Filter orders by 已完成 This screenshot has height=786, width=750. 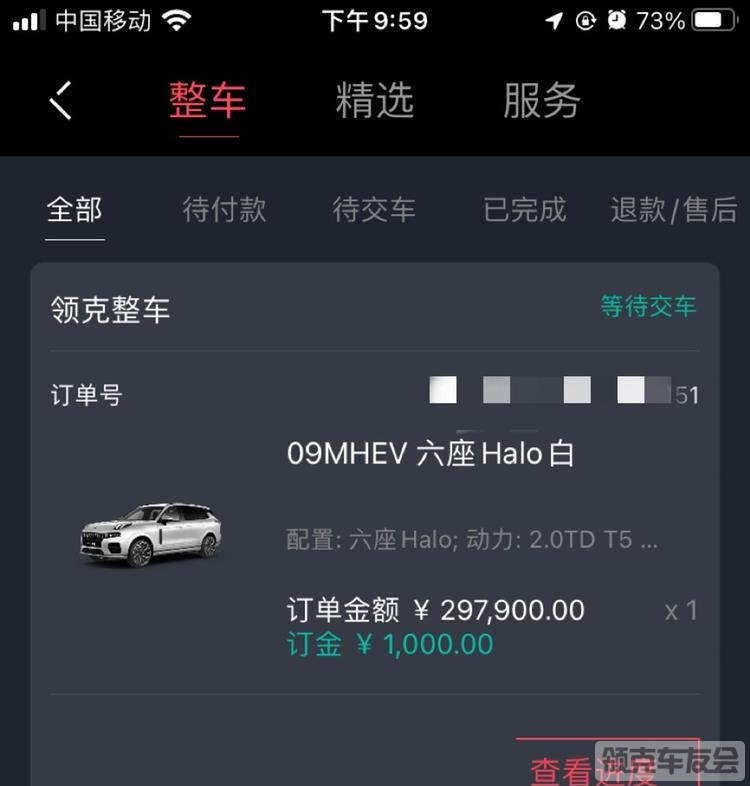tap(524, 210)
